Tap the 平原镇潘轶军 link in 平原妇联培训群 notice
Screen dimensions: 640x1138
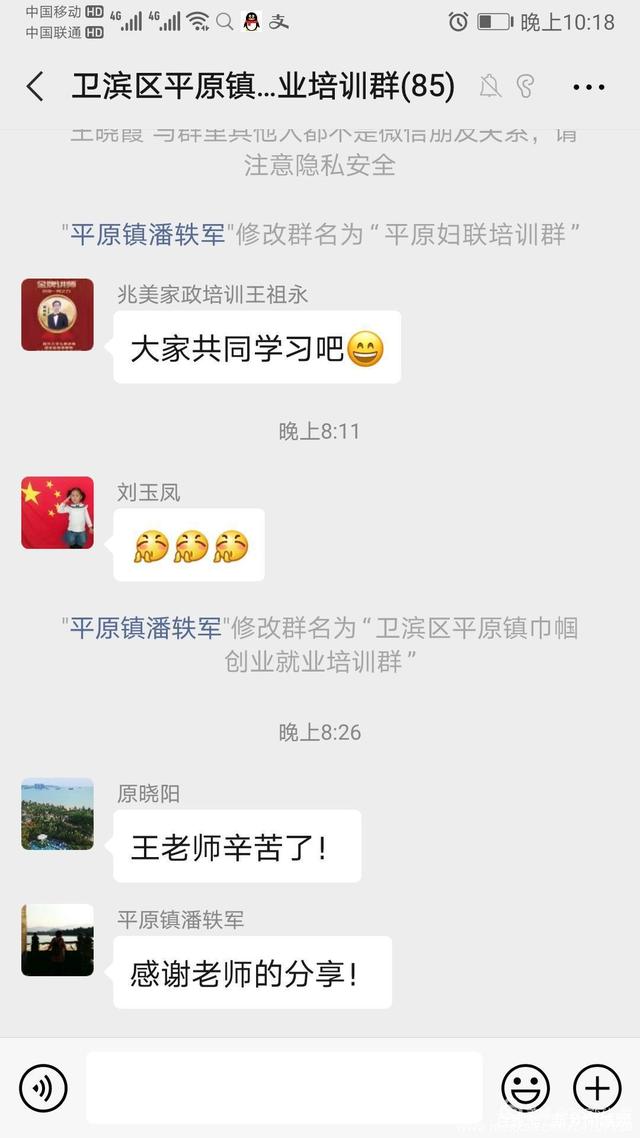147,234
